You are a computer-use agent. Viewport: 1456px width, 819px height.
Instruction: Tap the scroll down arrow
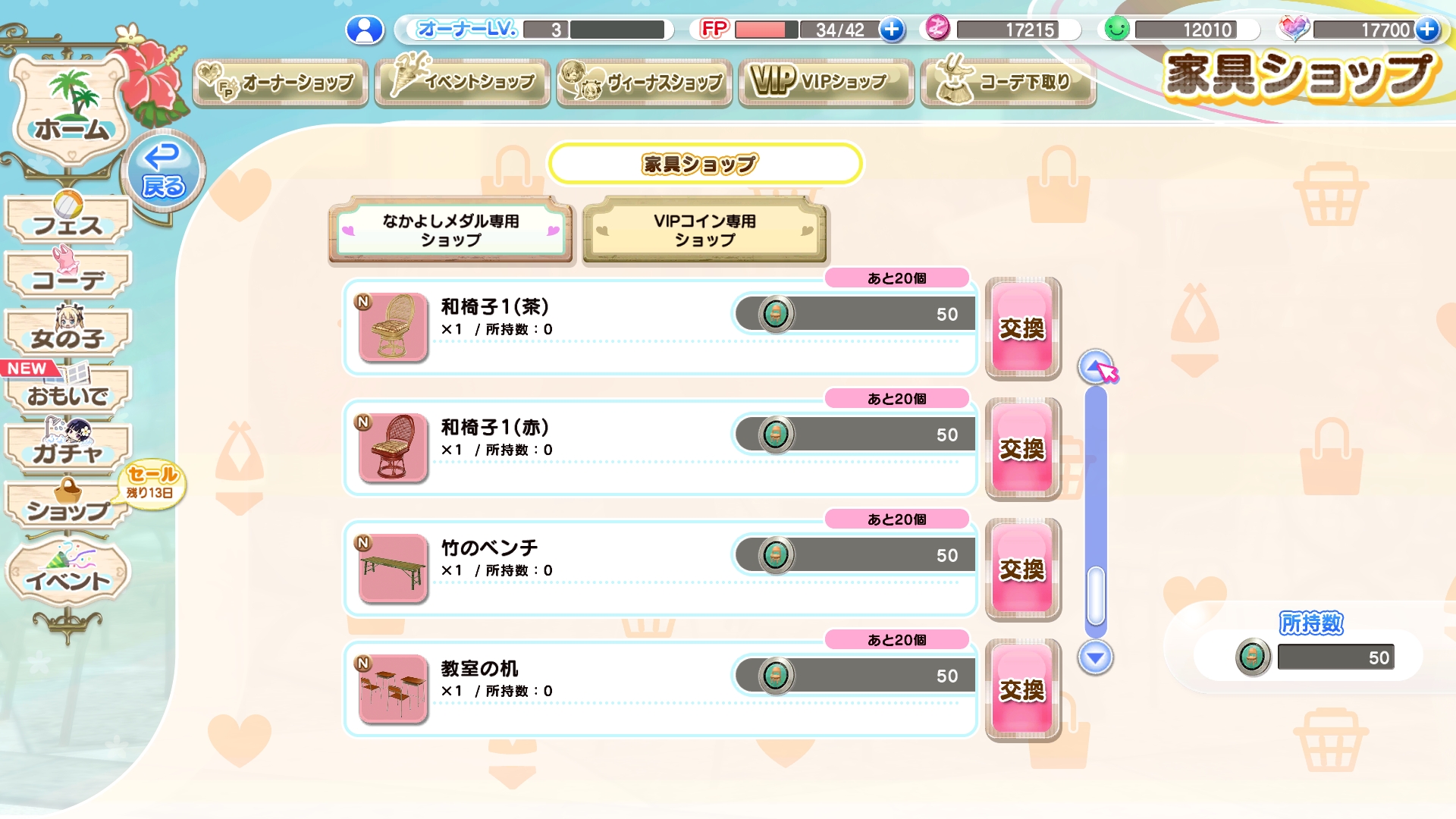click(x=1095, y=657)
